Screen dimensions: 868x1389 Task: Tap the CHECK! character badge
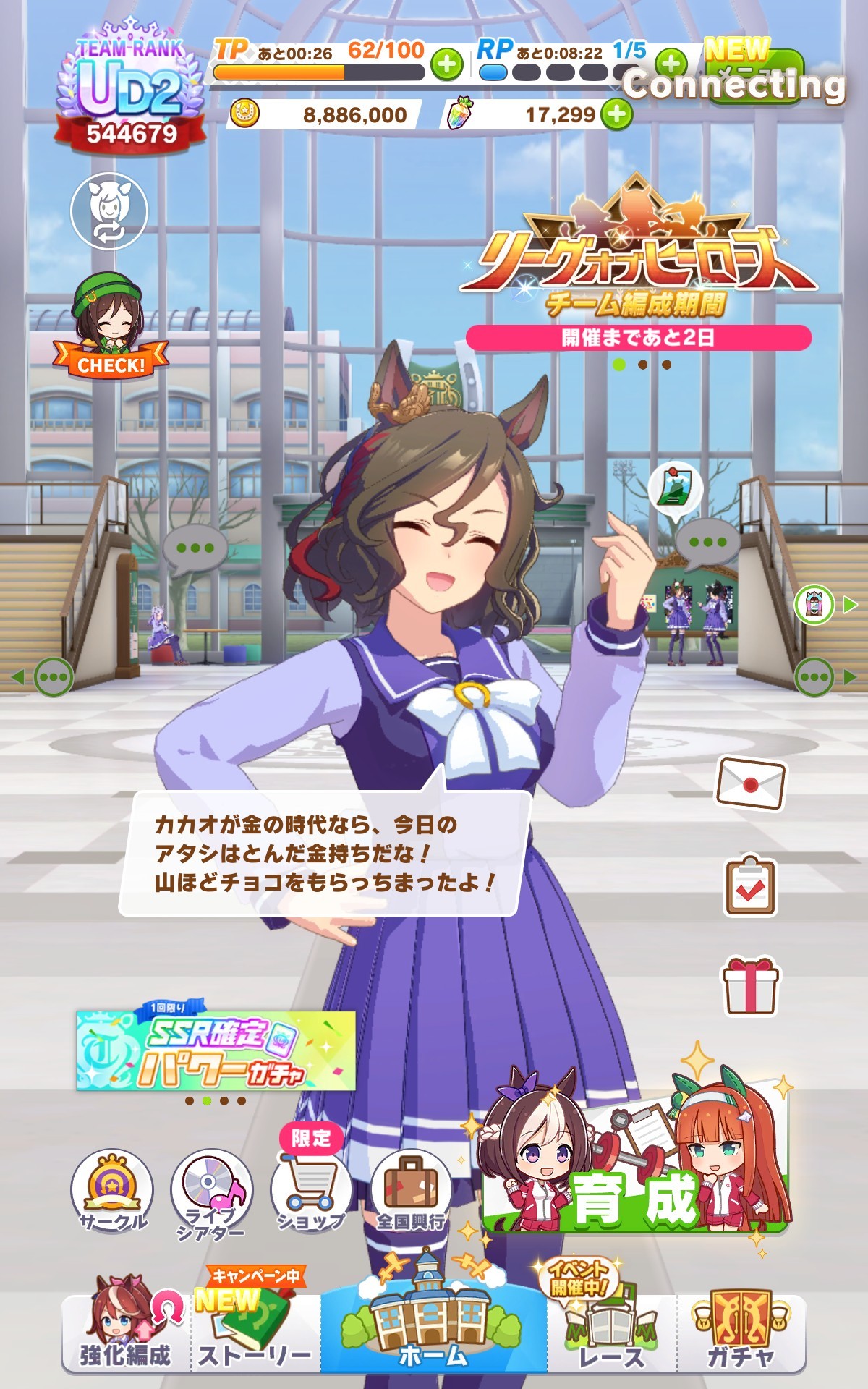(x=109, y=327)
